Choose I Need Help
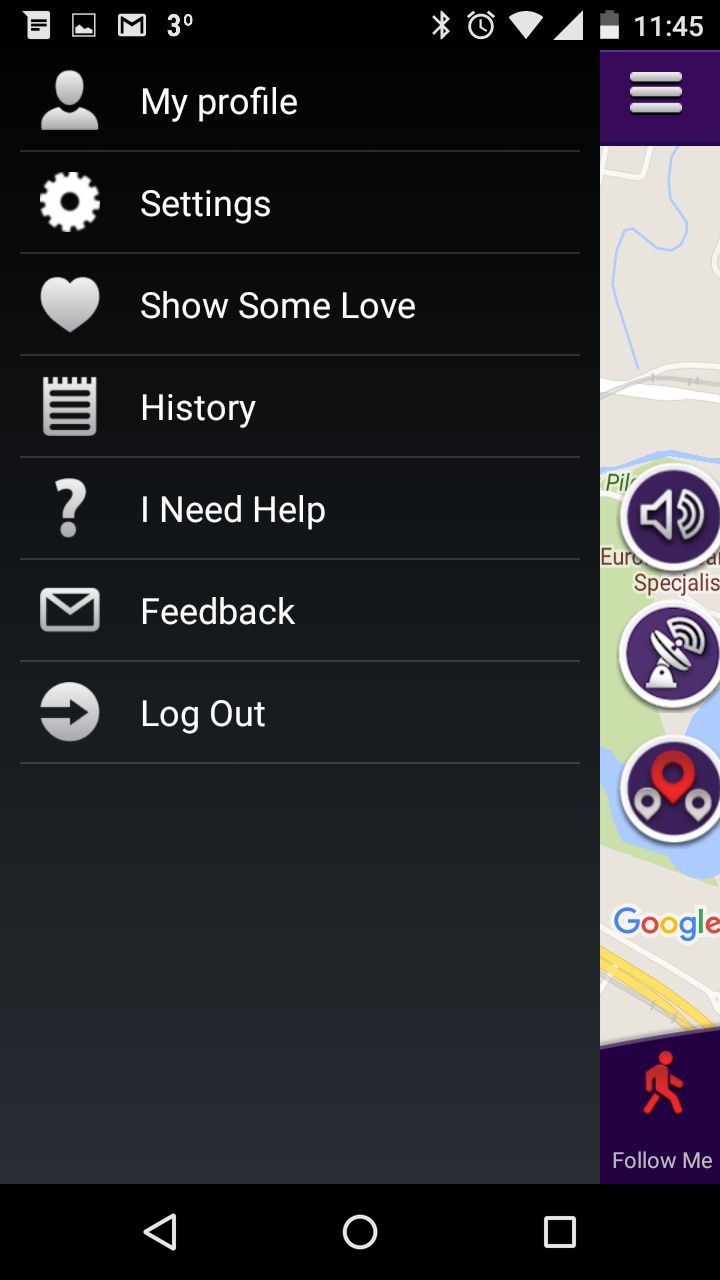Viewport: 720px width, 1280px height. point(300,509)
